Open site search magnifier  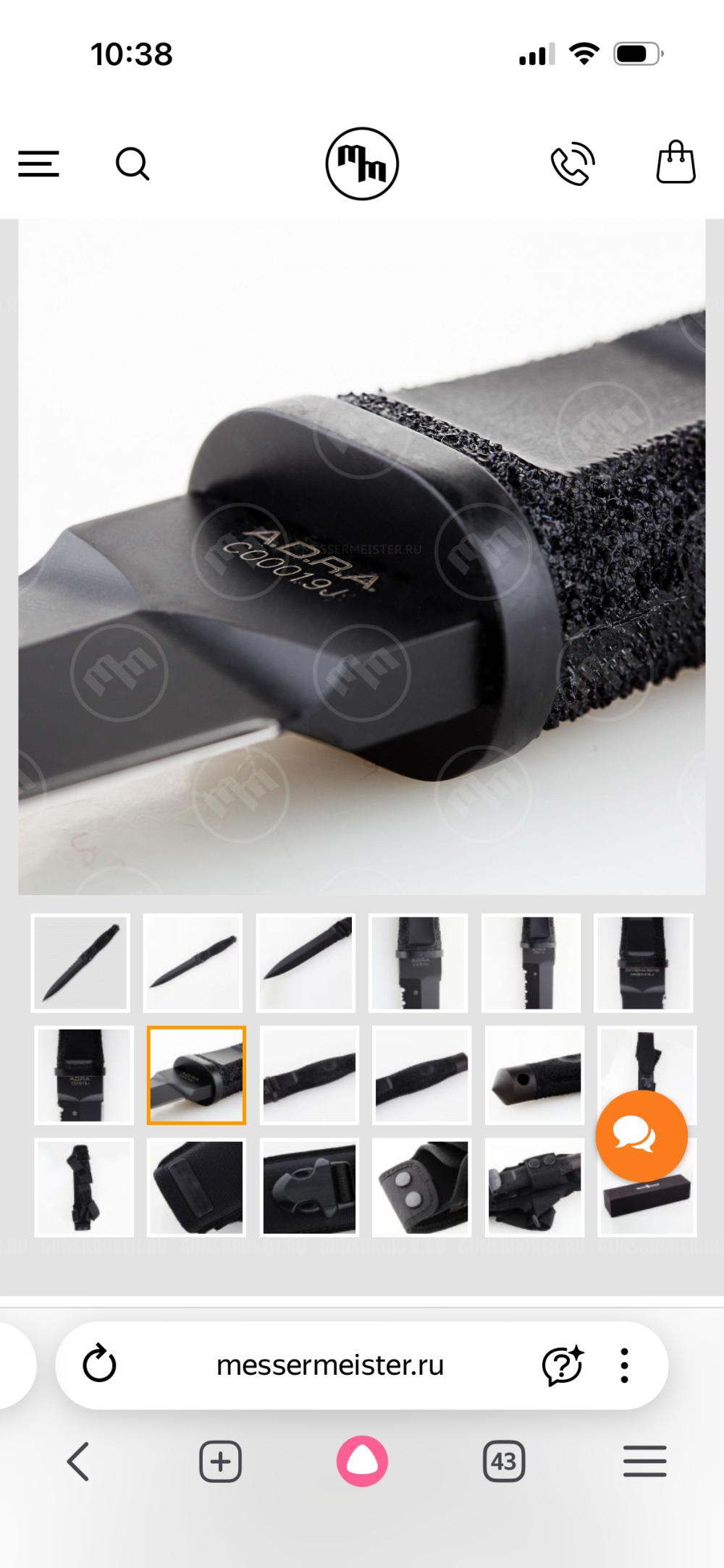[132, 164]
